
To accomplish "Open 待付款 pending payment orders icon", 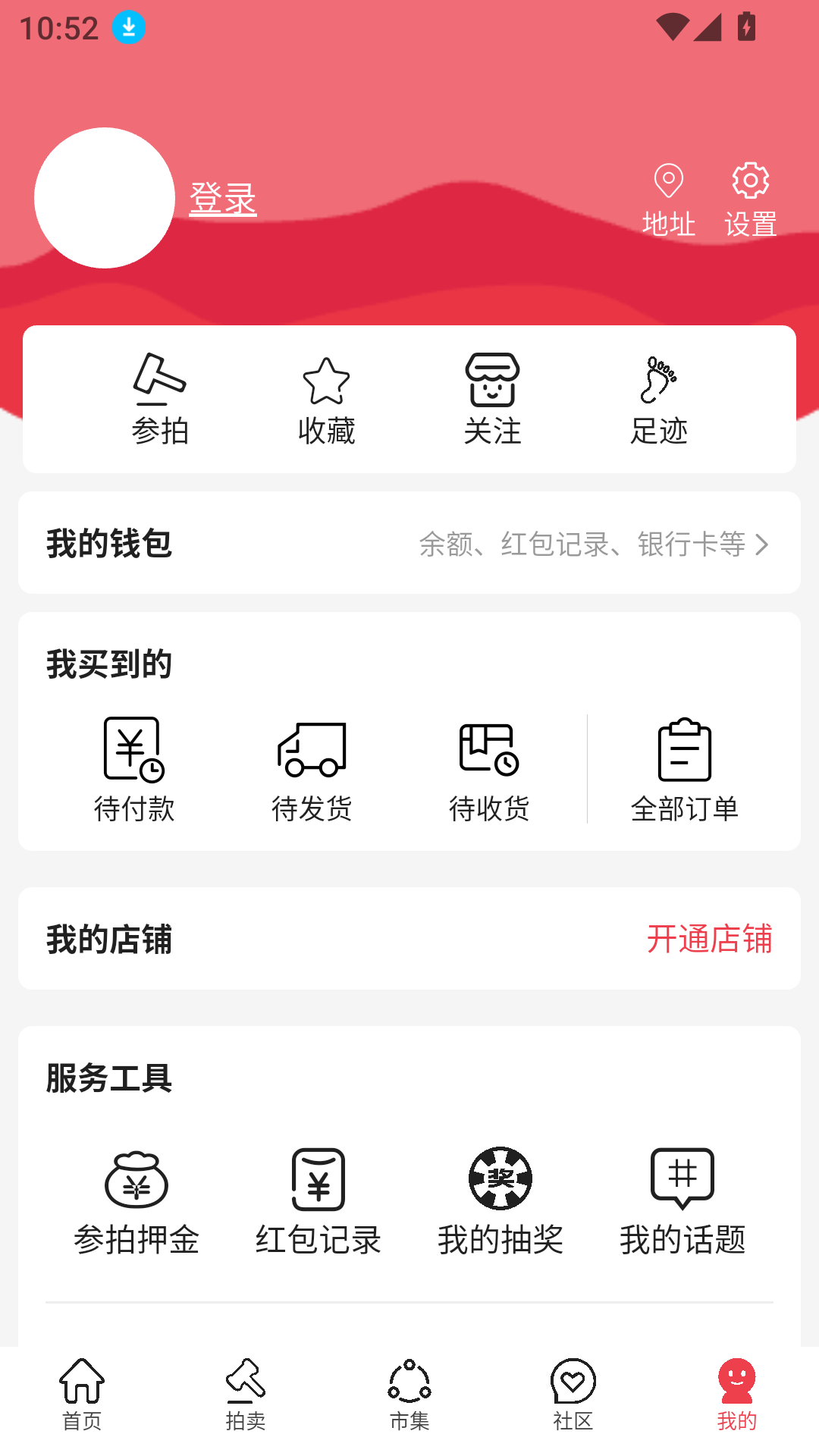I will pyautogui.click(x=134, y=755).
